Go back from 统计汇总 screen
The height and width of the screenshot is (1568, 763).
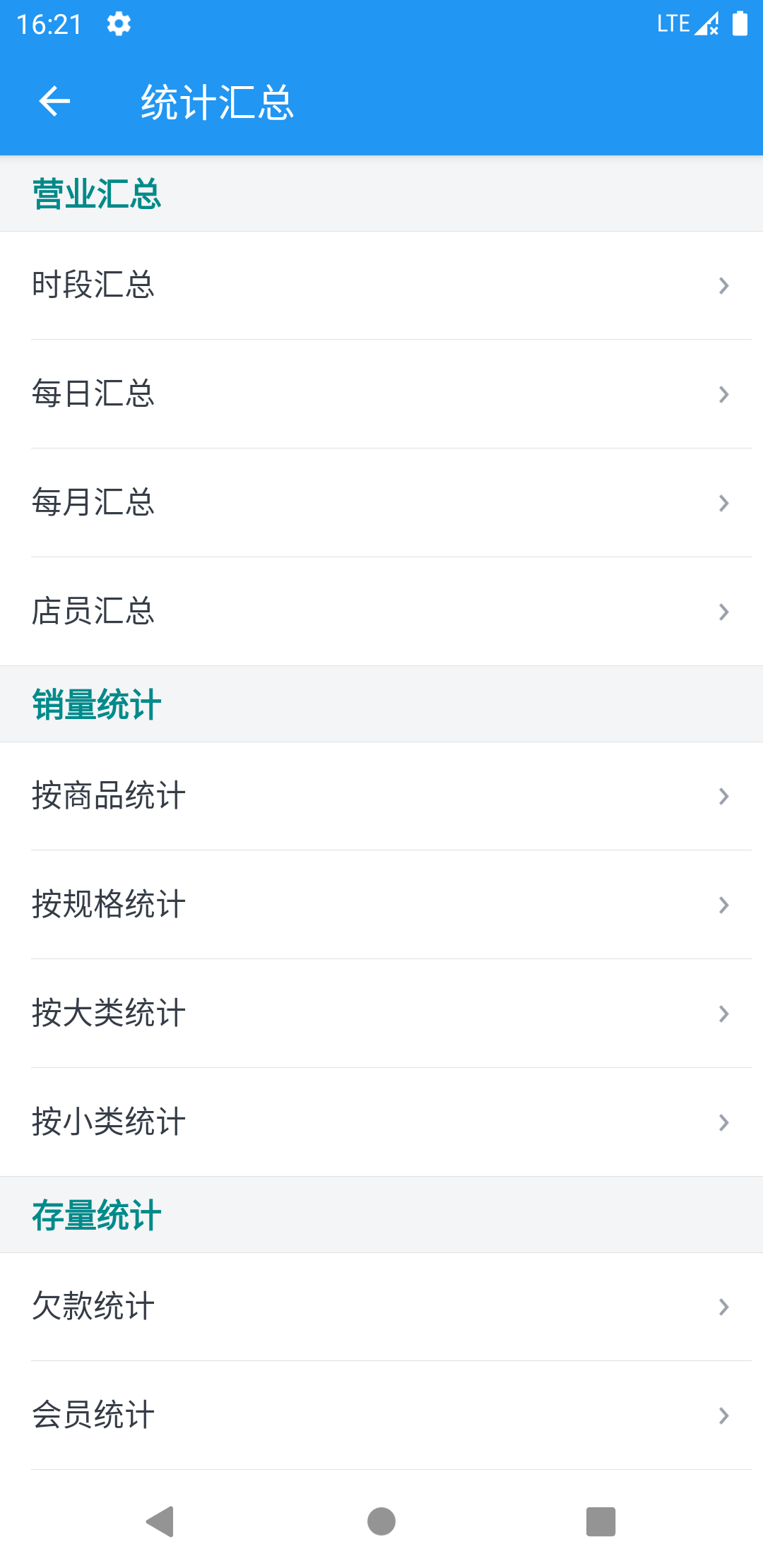point(54,102)
